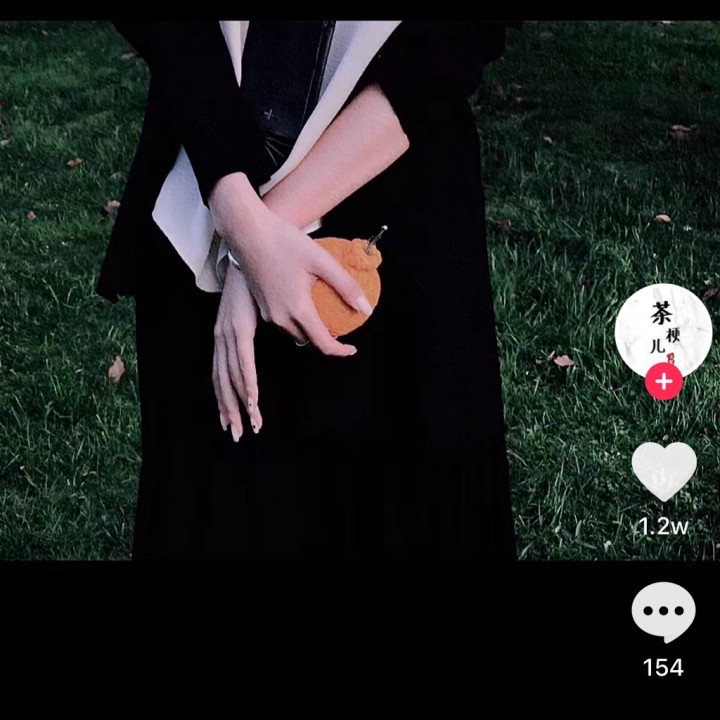Follow the creator with the red plus

point(663,382)
